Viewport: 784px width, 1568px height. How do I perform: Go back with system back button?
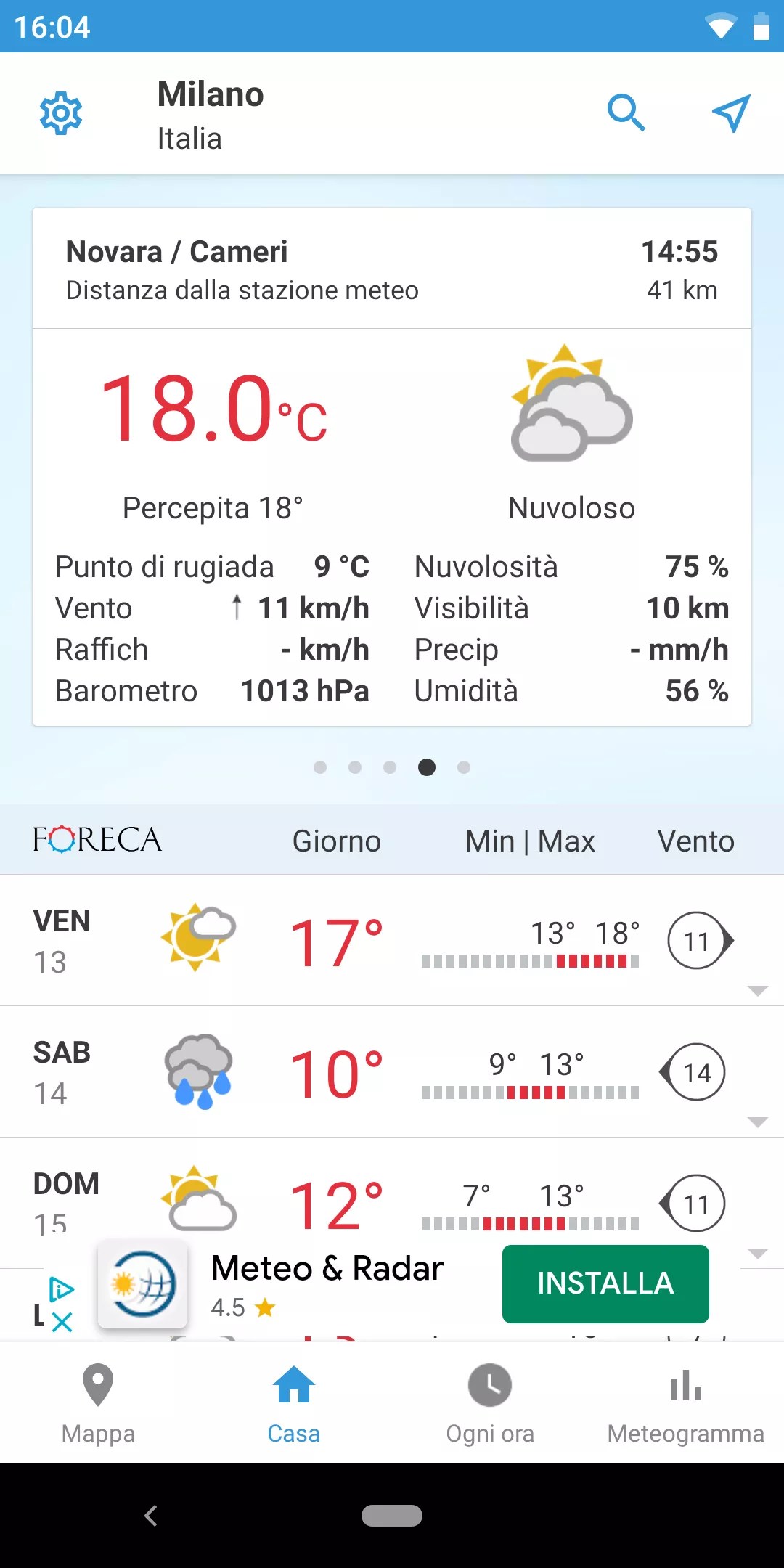pyautogui.click(x=151, y=1516)
